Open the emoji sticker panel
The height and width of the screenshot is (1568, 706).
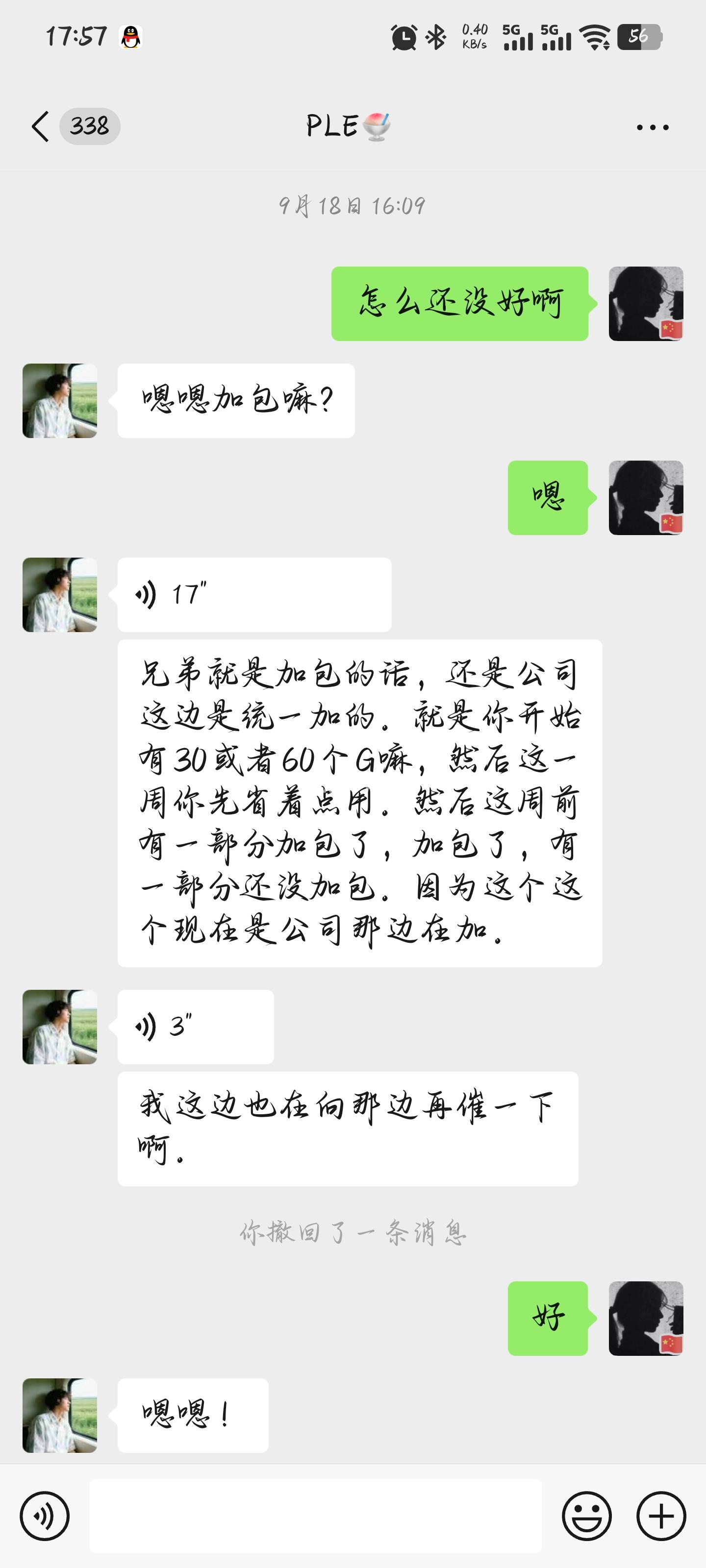[586, 1516]
